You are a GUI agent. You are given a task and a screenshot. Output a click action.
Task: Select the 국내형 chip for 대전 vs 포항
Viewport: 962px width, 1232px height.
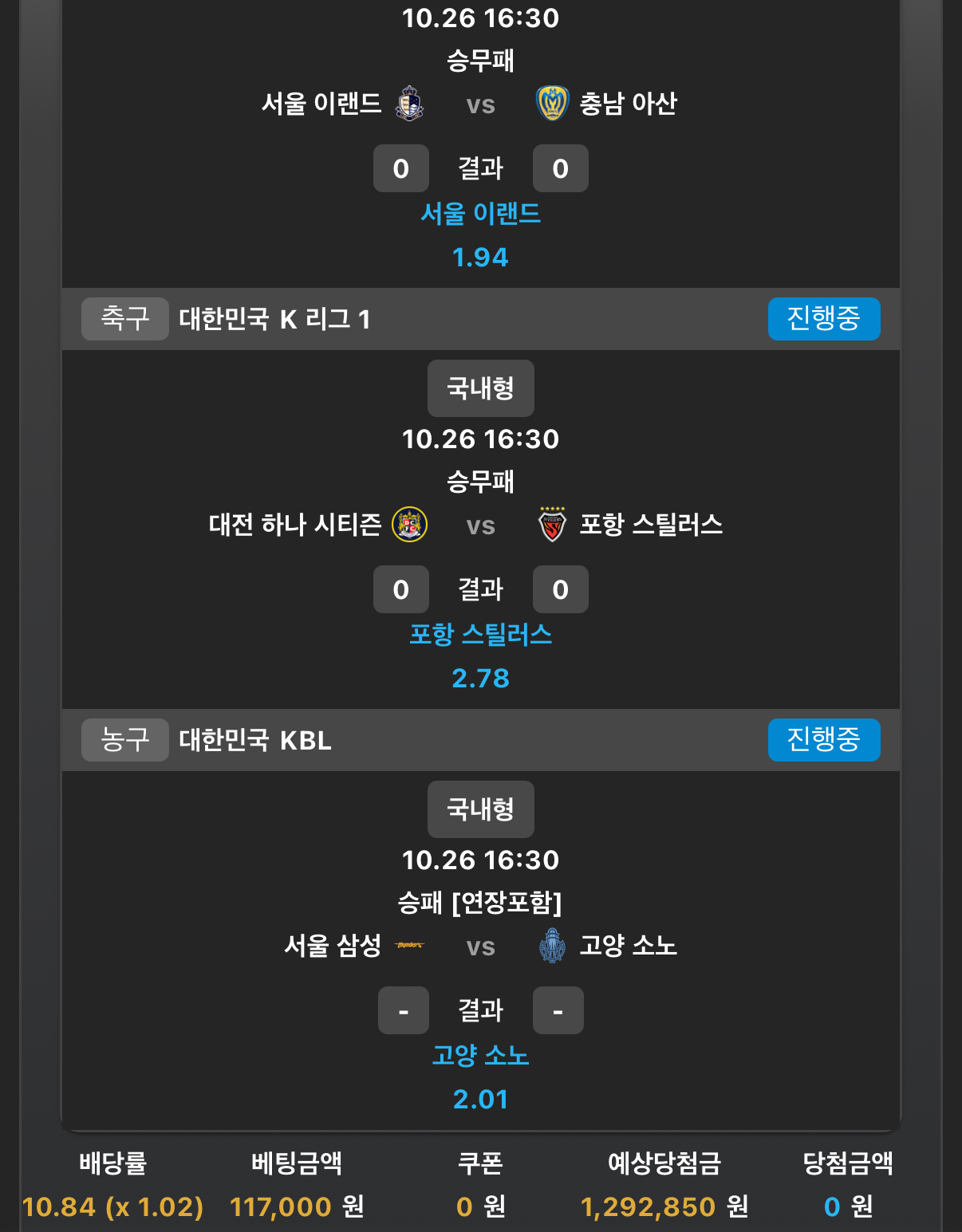click(x=480, y=388)
